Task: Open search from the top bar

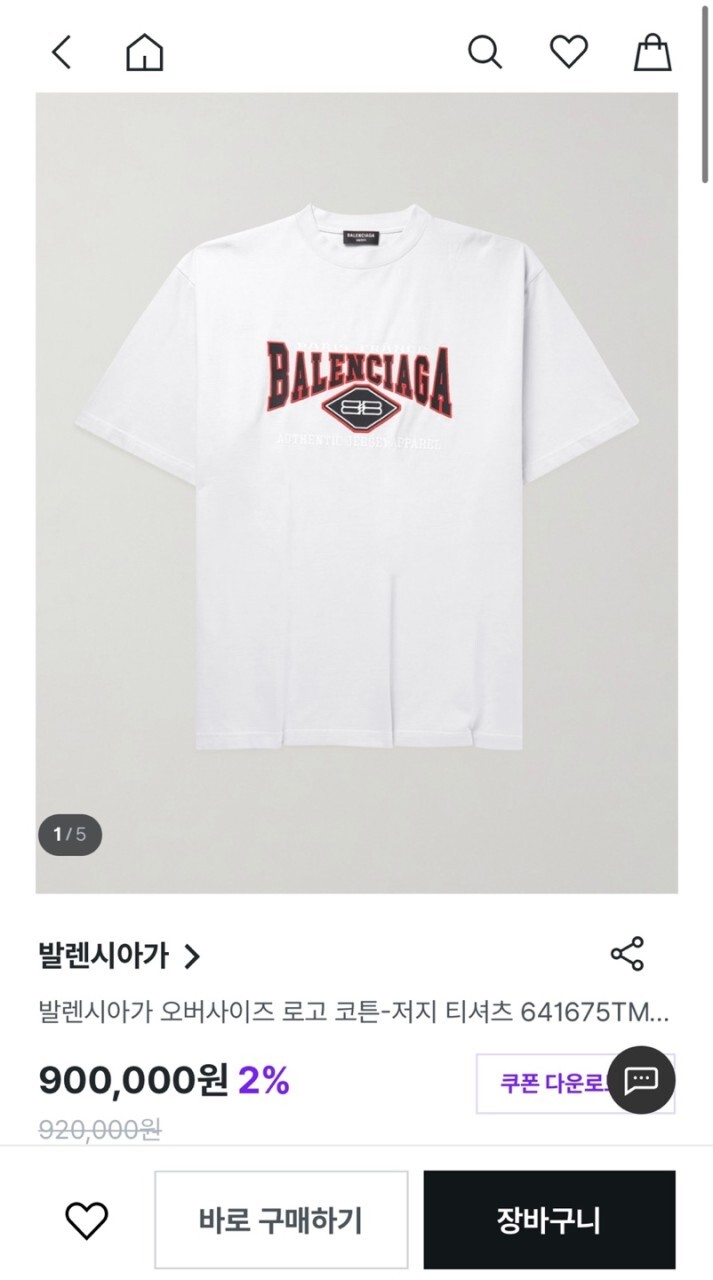Action: (485, 52)
